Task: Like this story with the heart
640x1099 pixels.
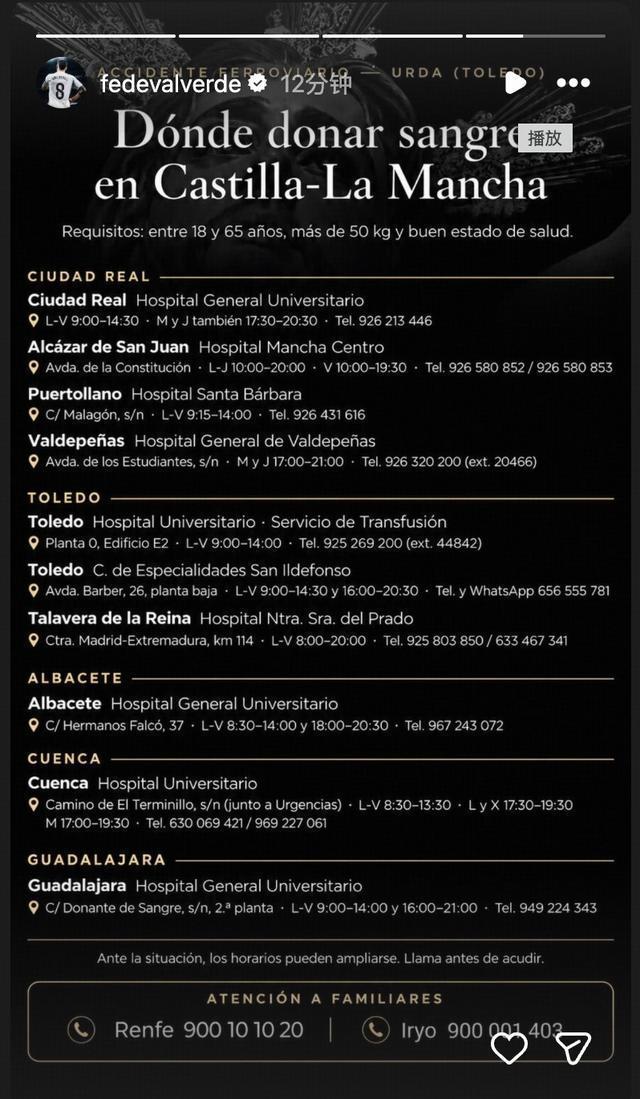Action: (509, 1049)
